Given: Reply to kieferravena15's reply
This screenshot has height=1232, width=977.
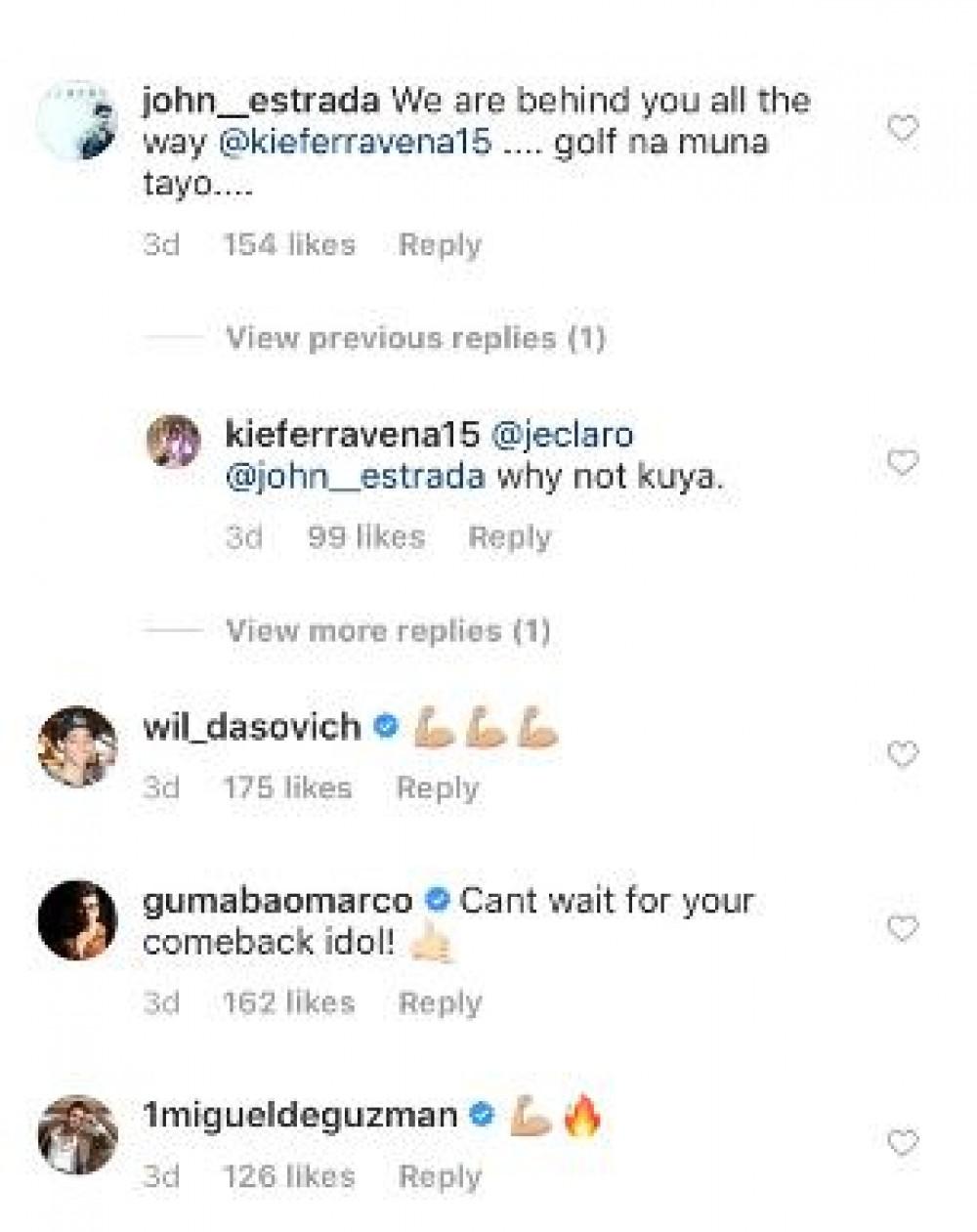Looking at the screenshot, I should (509, 536).
